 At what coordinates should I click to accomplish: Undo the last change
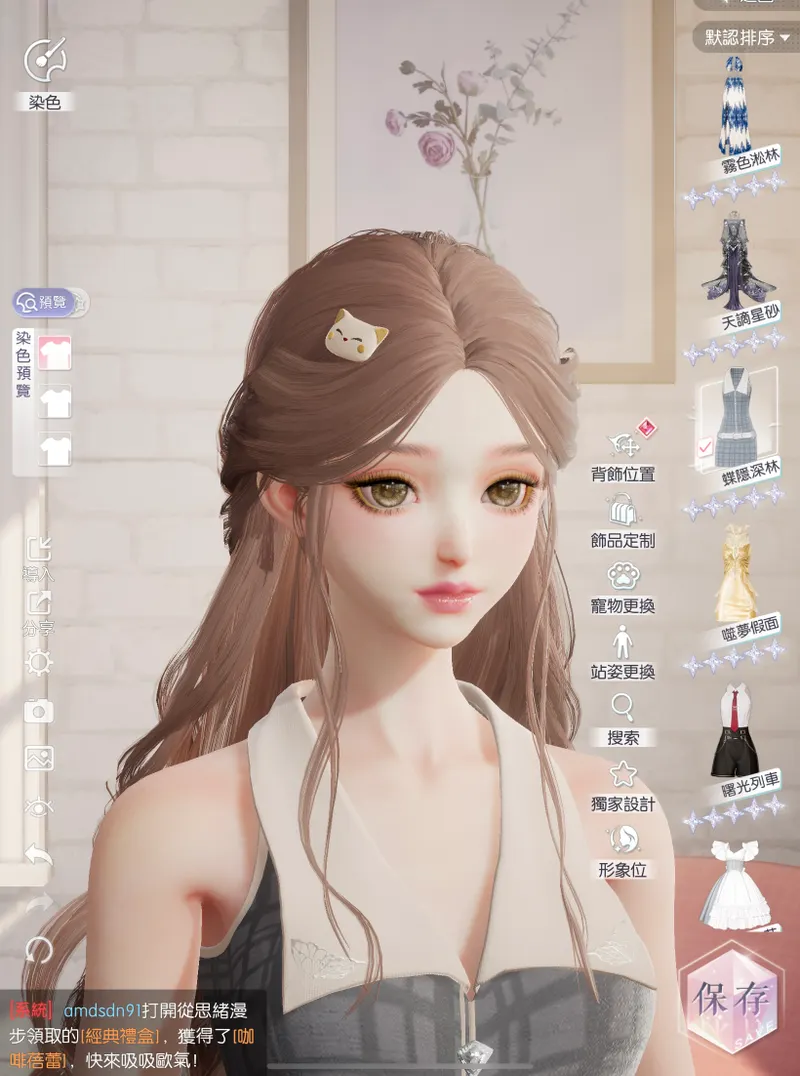click(39, 855)
